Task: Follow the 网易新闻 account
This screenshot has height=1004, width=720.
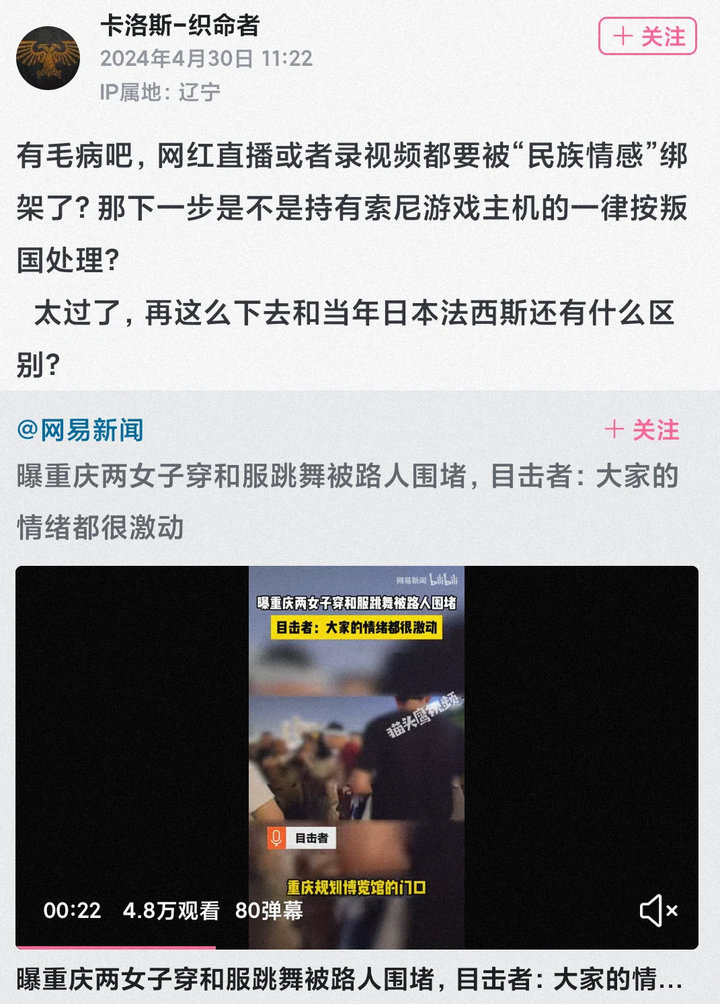Action: point(642,430)
